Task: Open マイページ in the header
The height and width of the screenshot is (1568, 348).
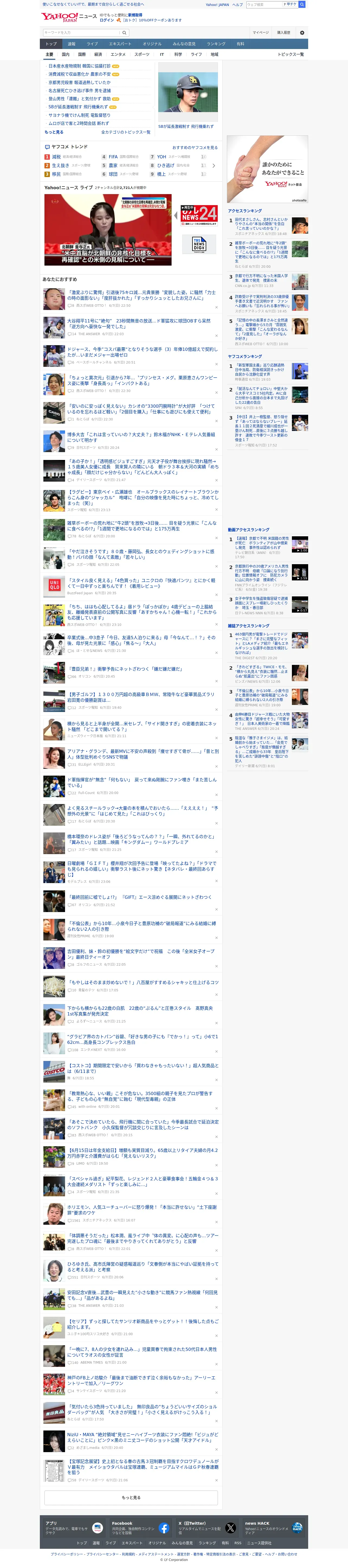Action: (260, 32)
